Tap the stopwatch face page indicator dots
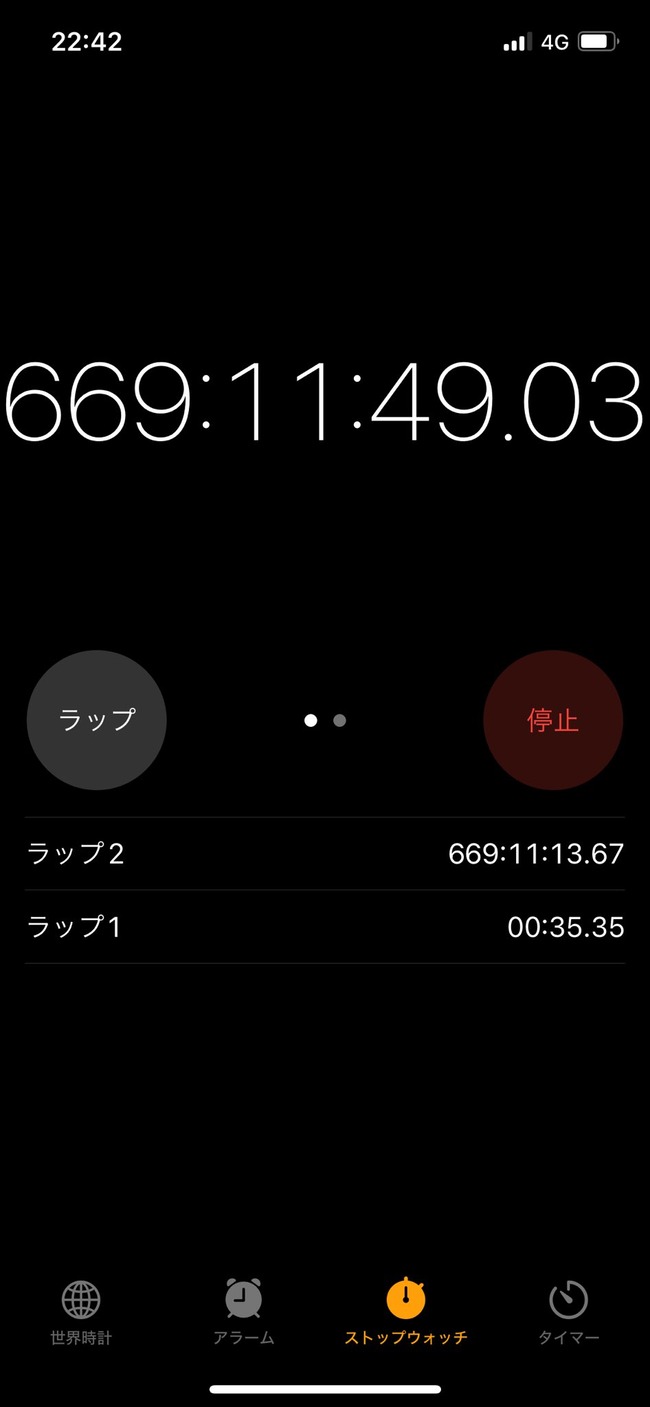Image resolution: width=650 pixels, height=1407 pixels. pos(325,720)
